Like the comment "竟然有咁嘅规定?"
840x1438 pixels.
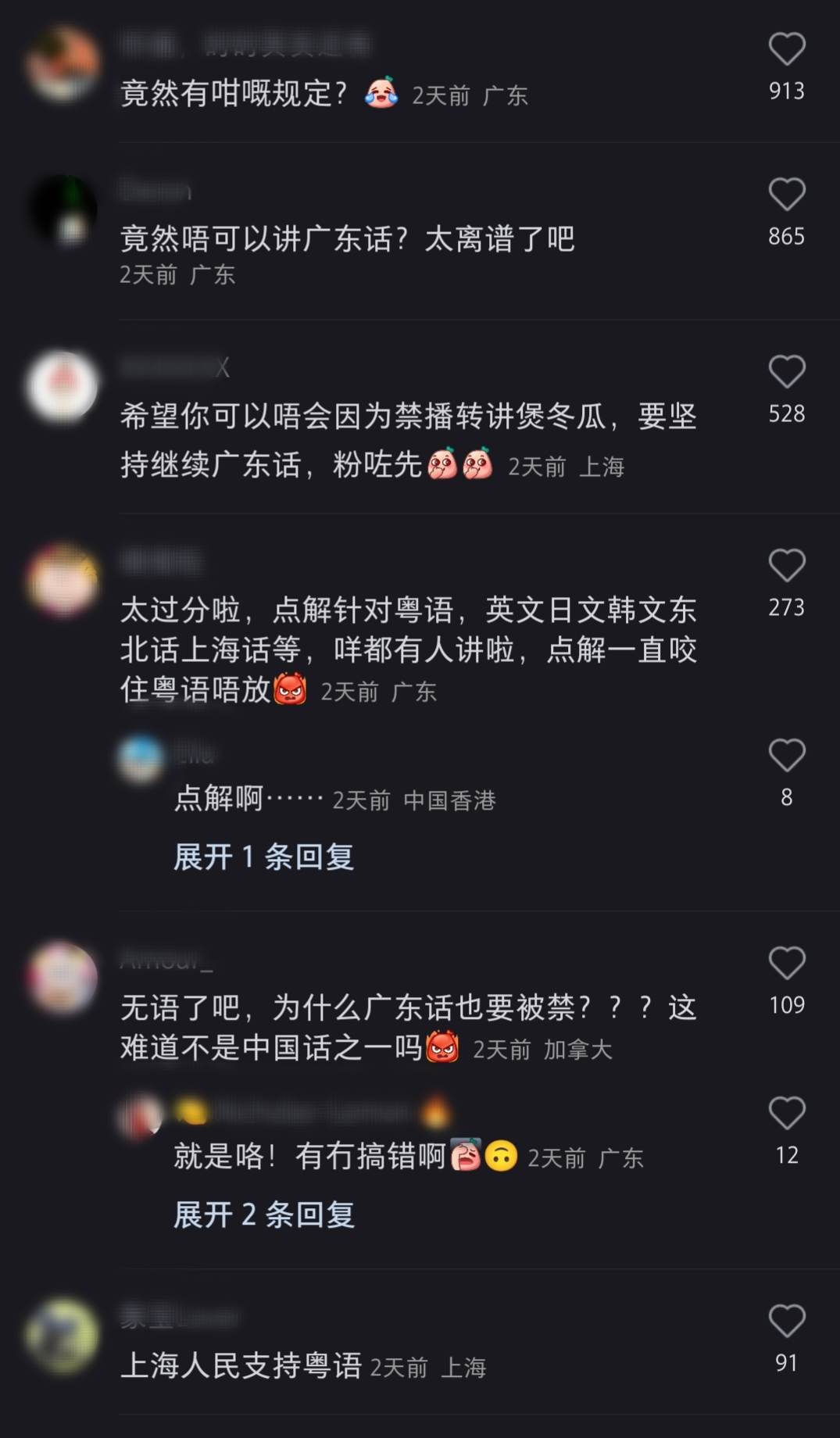pos(786,49)
